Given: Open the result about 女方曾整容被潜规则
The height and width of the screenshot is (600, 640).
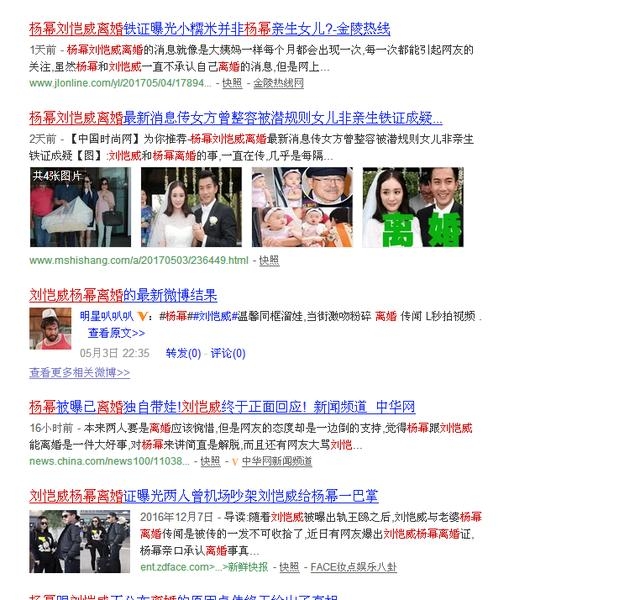Looking at the screenshot, I should pos(235,117).
